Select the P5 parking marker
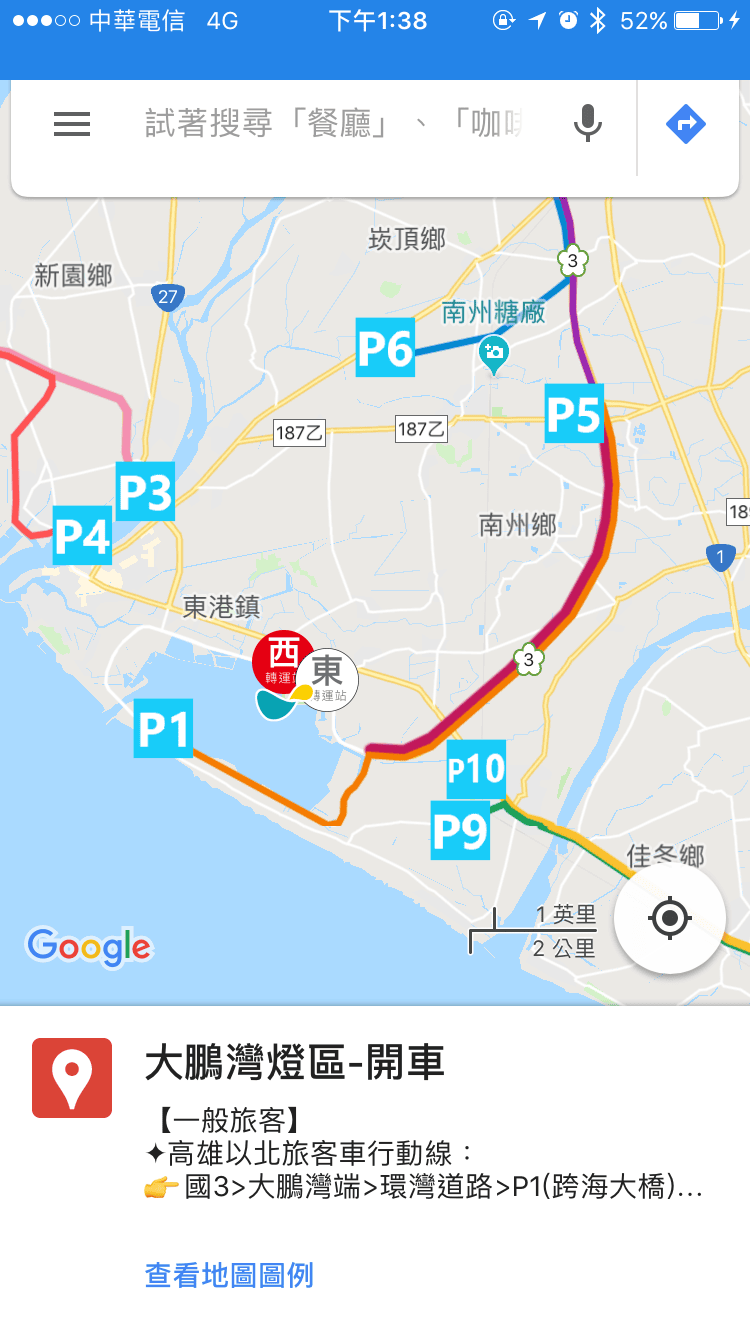750x1334 pixels. pyautogui.click(x=574, y=414)
